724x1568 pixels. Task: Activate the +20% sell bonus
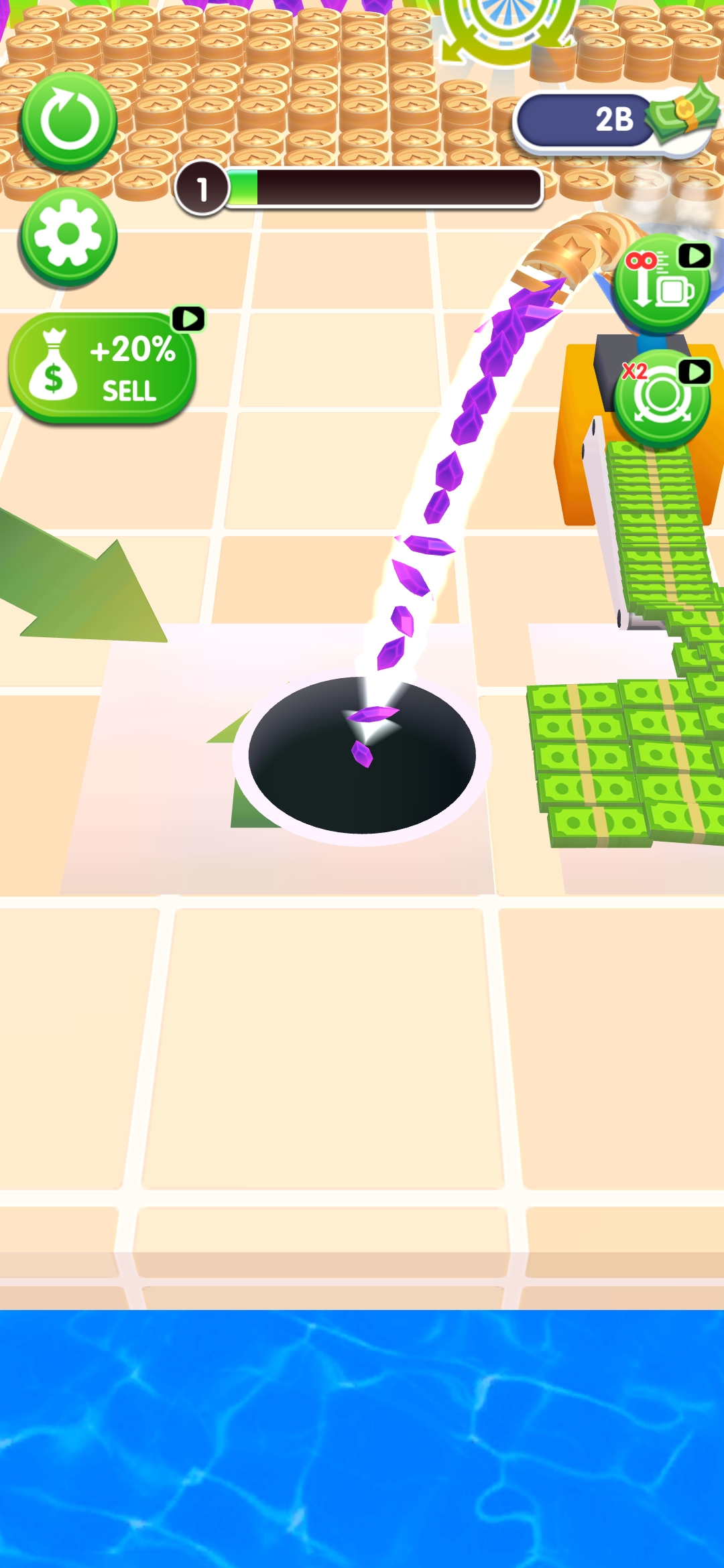(103, 367)
